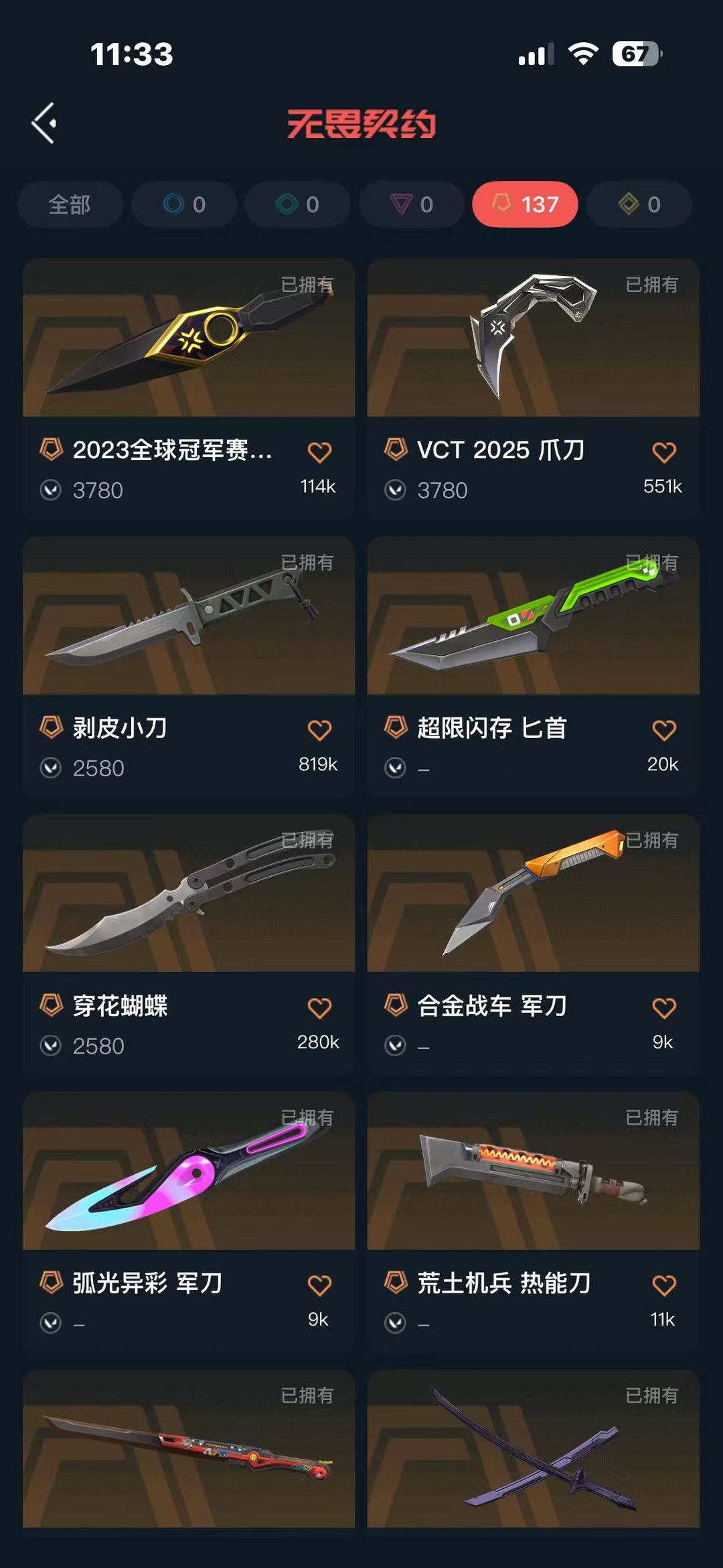Switch to the yellow diamond tier filter

click(x=639, y=204)
